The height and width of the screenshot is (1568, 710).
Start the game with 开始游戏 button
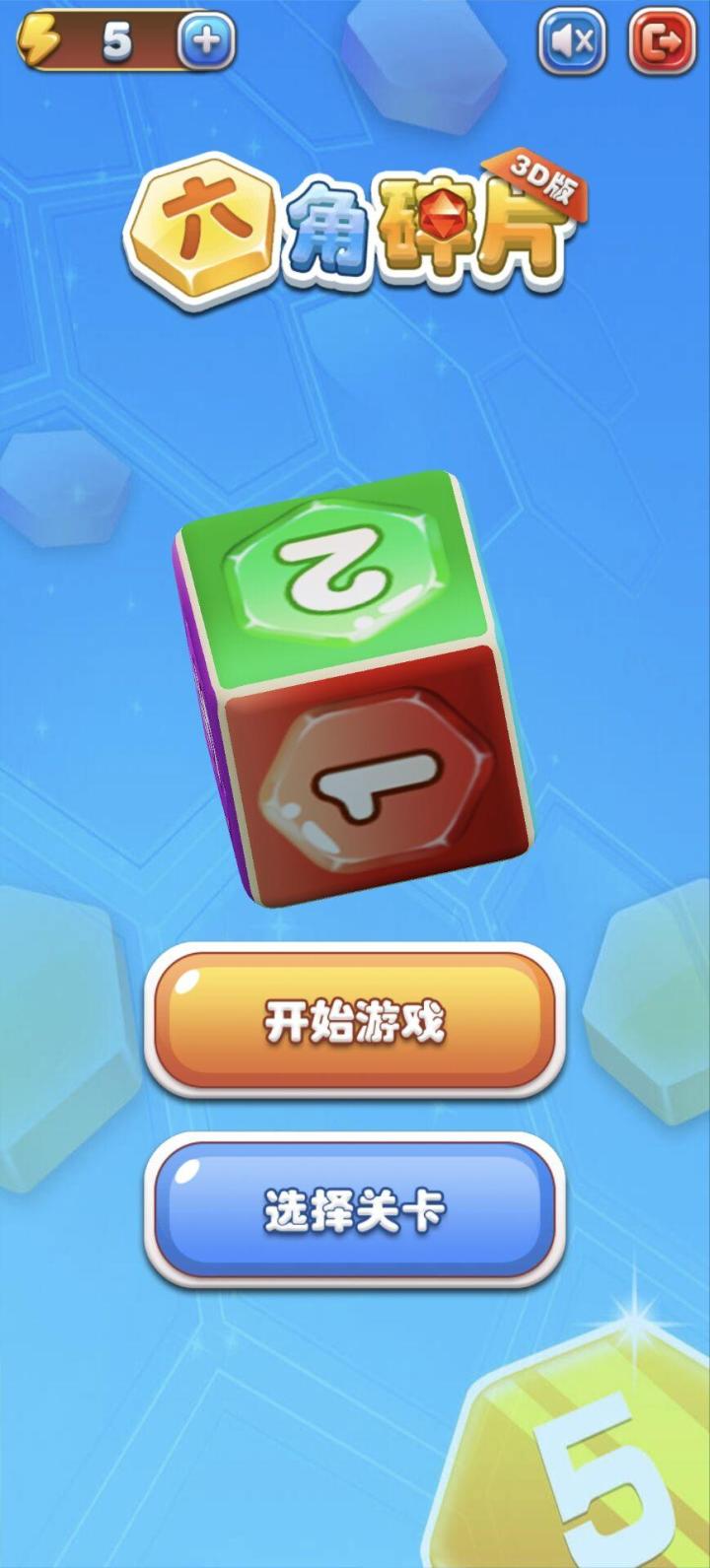tap(355, 1021)
